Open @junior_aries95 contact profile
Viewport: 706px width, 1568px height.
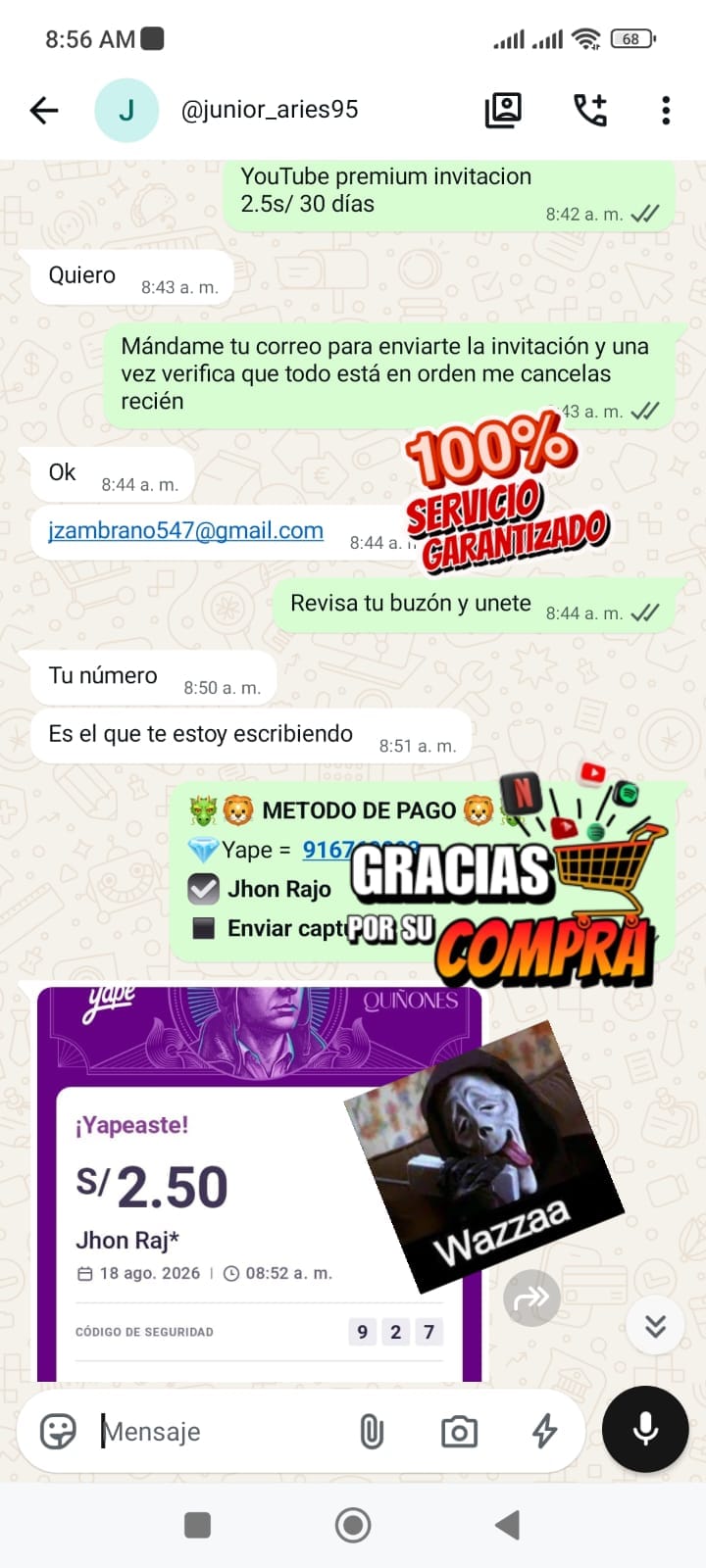pyautogui.click(x=270, y=110)
